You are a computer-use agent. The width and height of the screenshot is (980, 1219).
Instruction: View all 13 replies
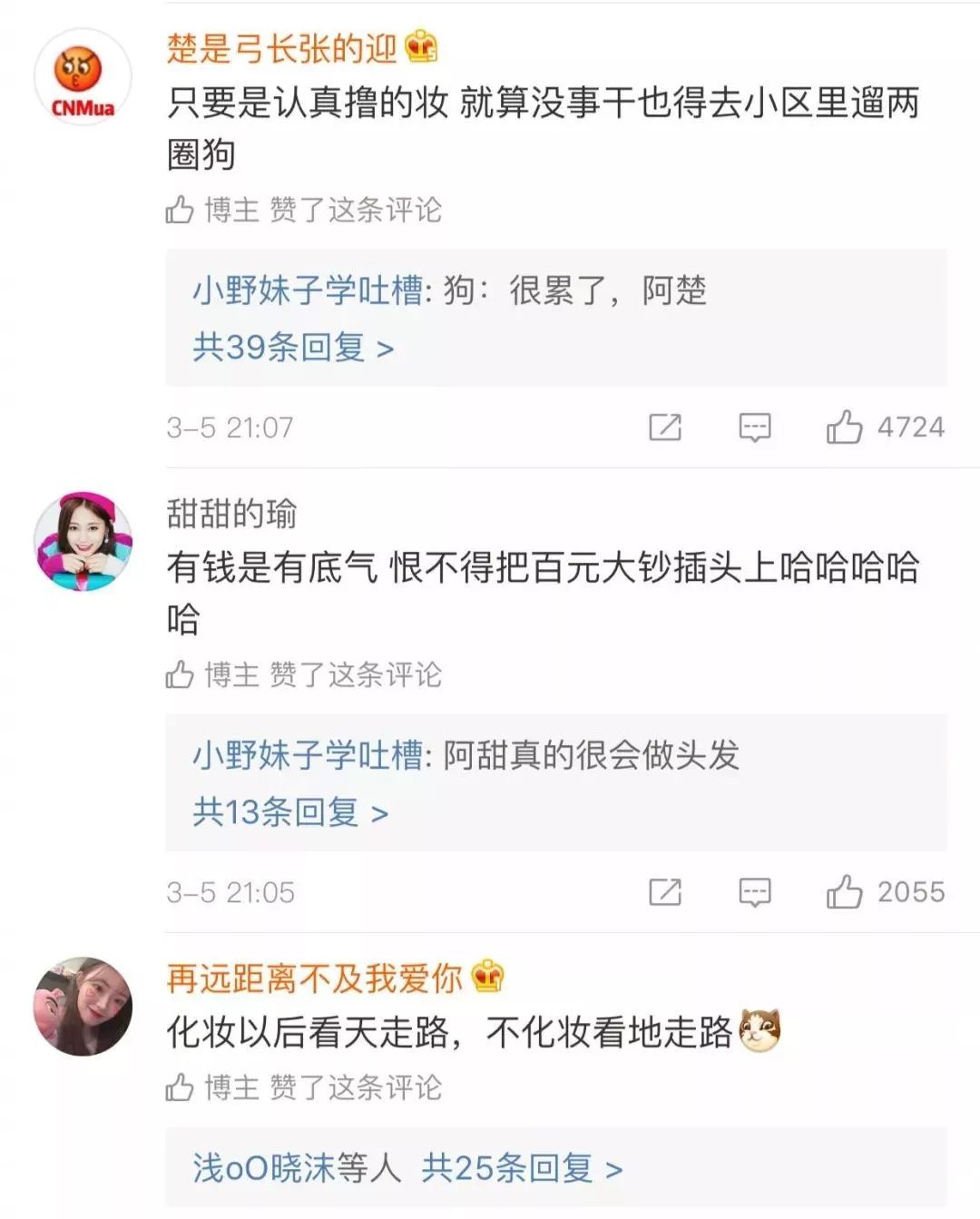tap(289, 812)
